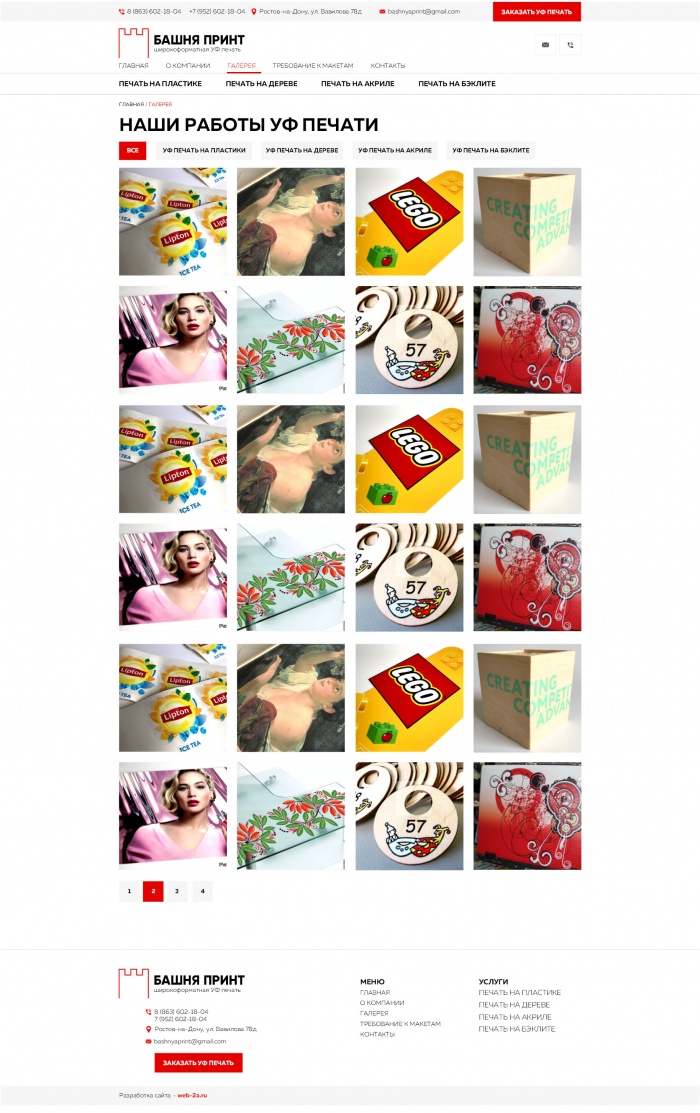Image resolution: width=700 pixels, height=1113 pixels.
Task: Open the web-2a.ru developer link
Action: pyautogui.click(x=192, y=1095)
